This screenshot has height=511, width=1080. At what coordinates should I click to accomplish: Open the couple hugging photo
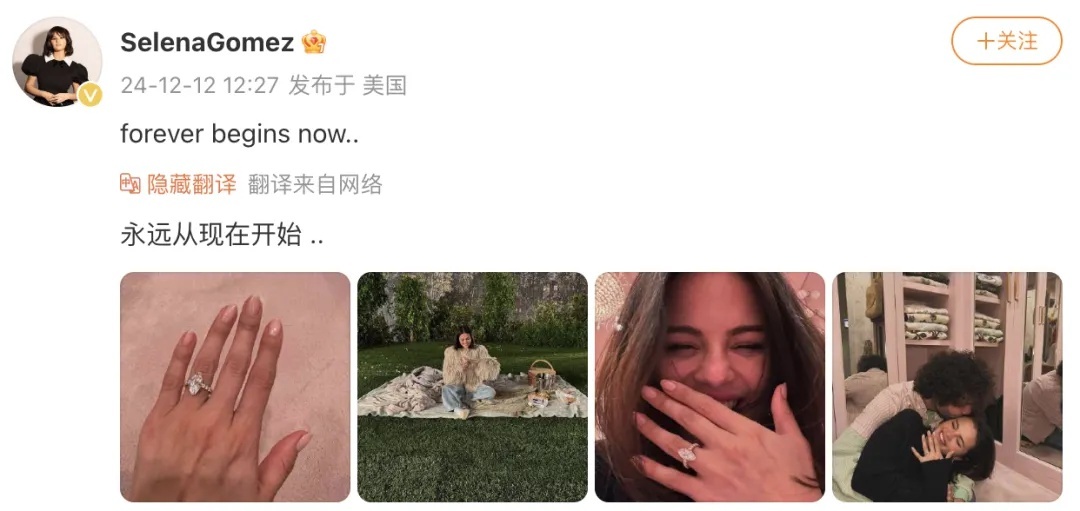point(946,387)
